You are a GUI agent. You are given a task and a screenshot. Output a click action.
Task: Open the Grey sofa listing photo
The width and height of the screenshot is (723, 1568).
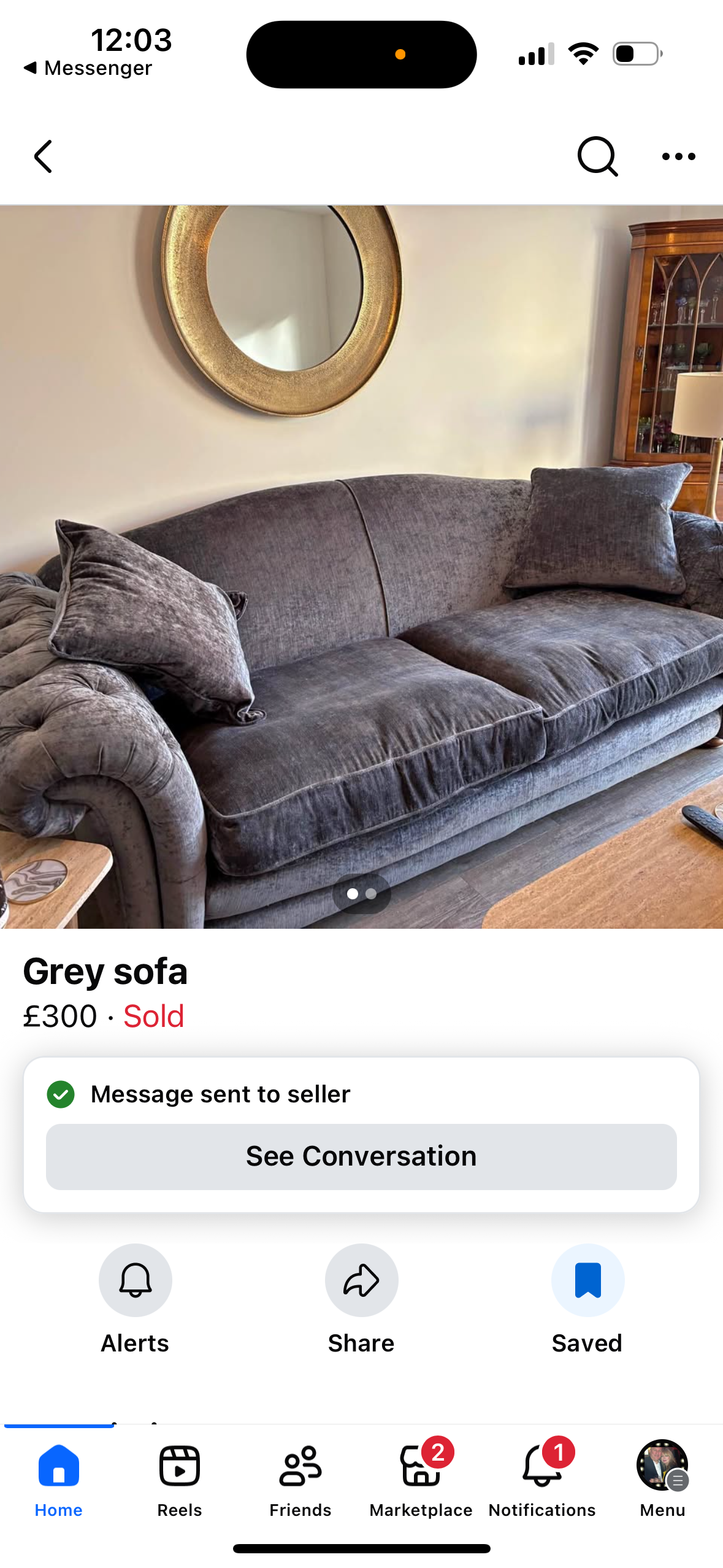pyautogui.click(x=361, y=566)
